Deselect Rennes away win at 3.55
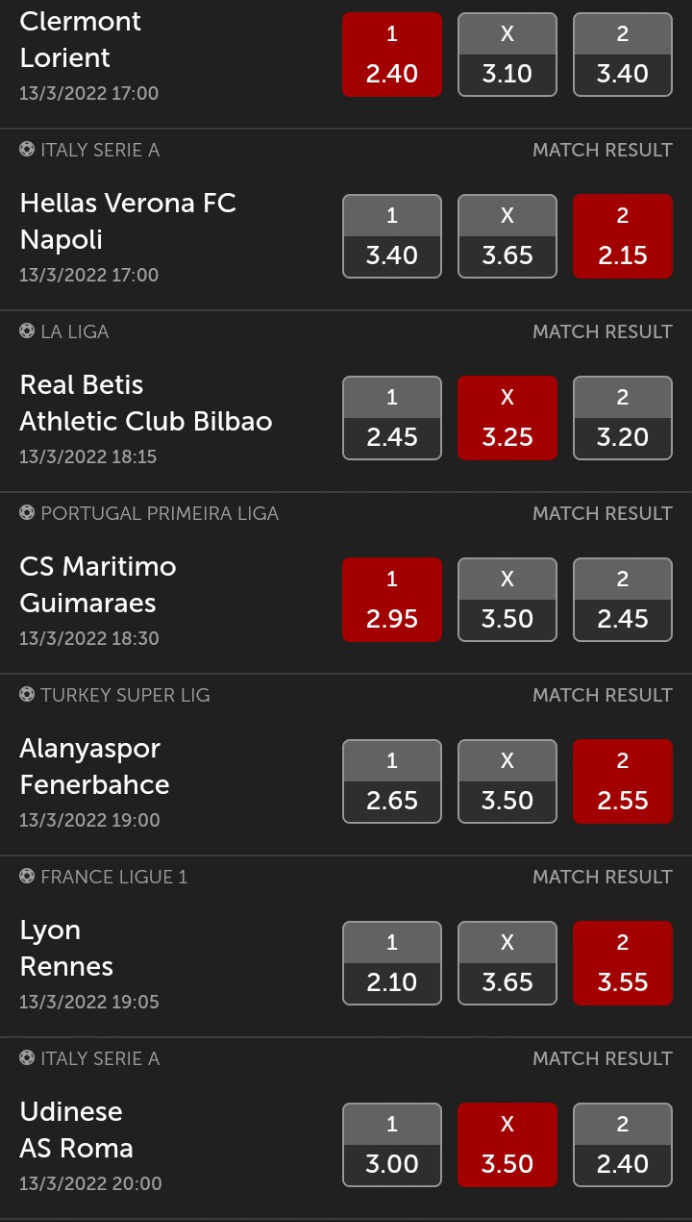692x1222 pixels. (622, 963)
